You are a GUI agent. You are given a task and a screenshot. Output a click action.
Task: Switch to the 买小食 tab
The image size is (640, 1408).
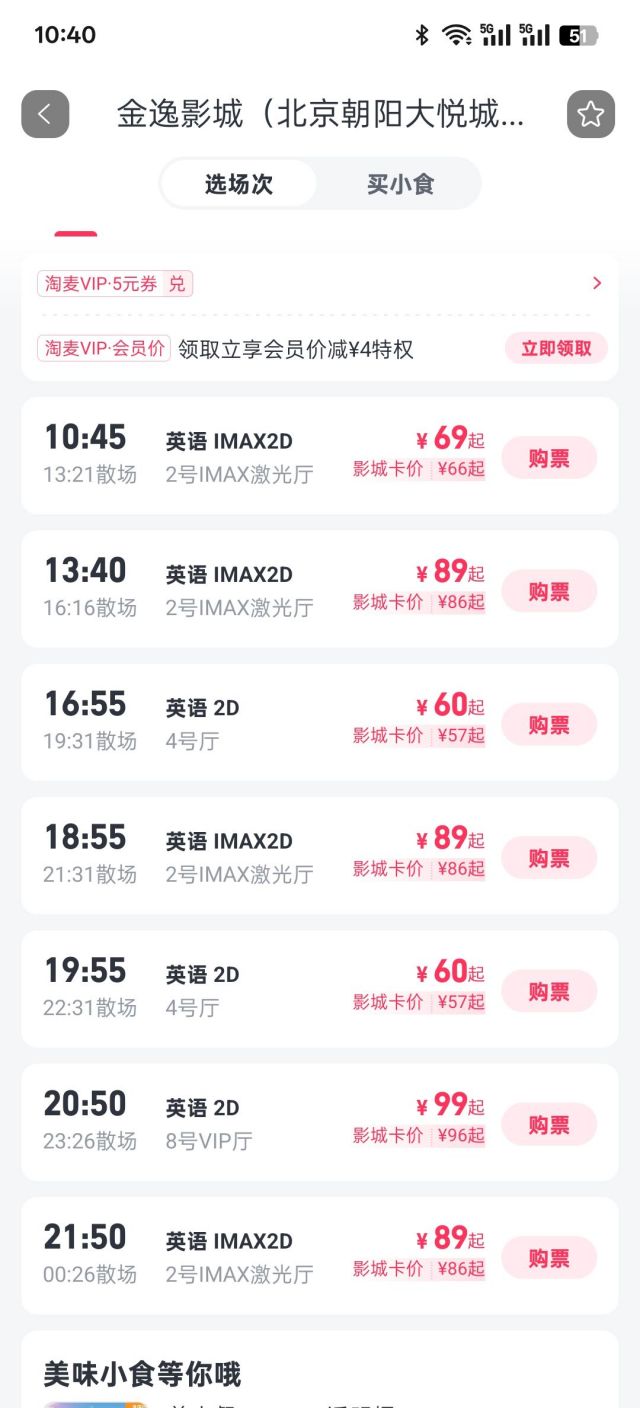400,184
